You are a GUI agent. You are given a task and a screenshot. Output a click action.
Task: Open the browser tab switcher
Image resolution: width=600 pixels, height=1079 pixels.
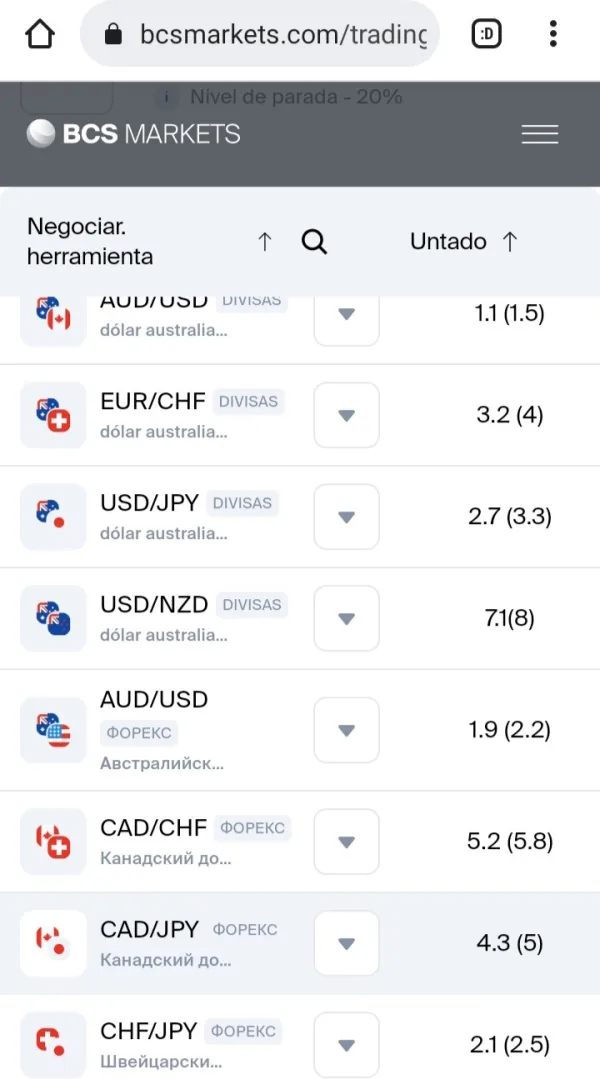click(x=487, y=34)
